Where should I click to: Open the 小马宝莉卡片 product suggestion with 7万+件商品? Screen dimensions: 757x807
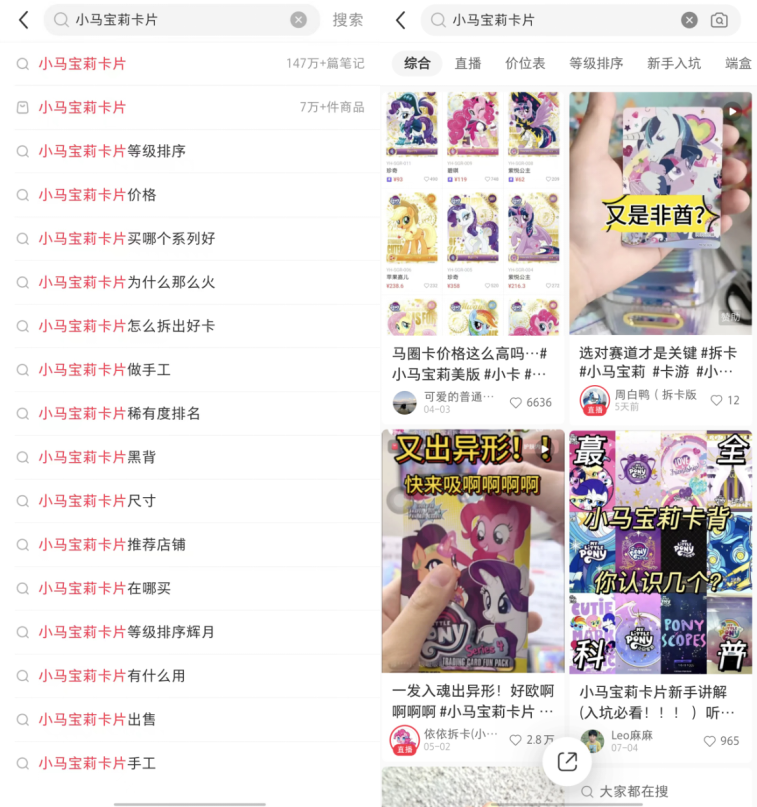tap(83, 107)
